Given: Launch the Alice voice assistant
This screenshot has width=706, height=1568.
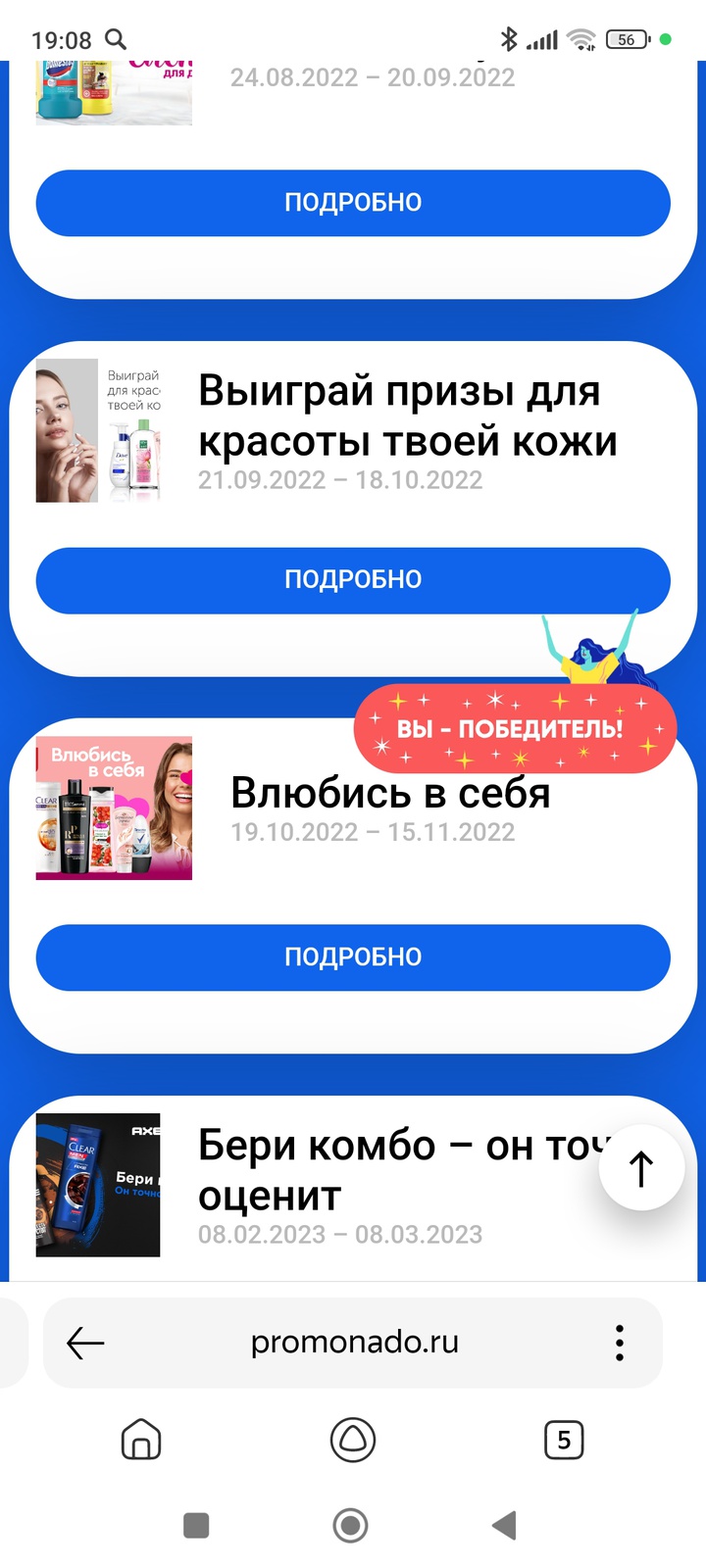Looking at the screenshot, I should [x=353, y=1440].
